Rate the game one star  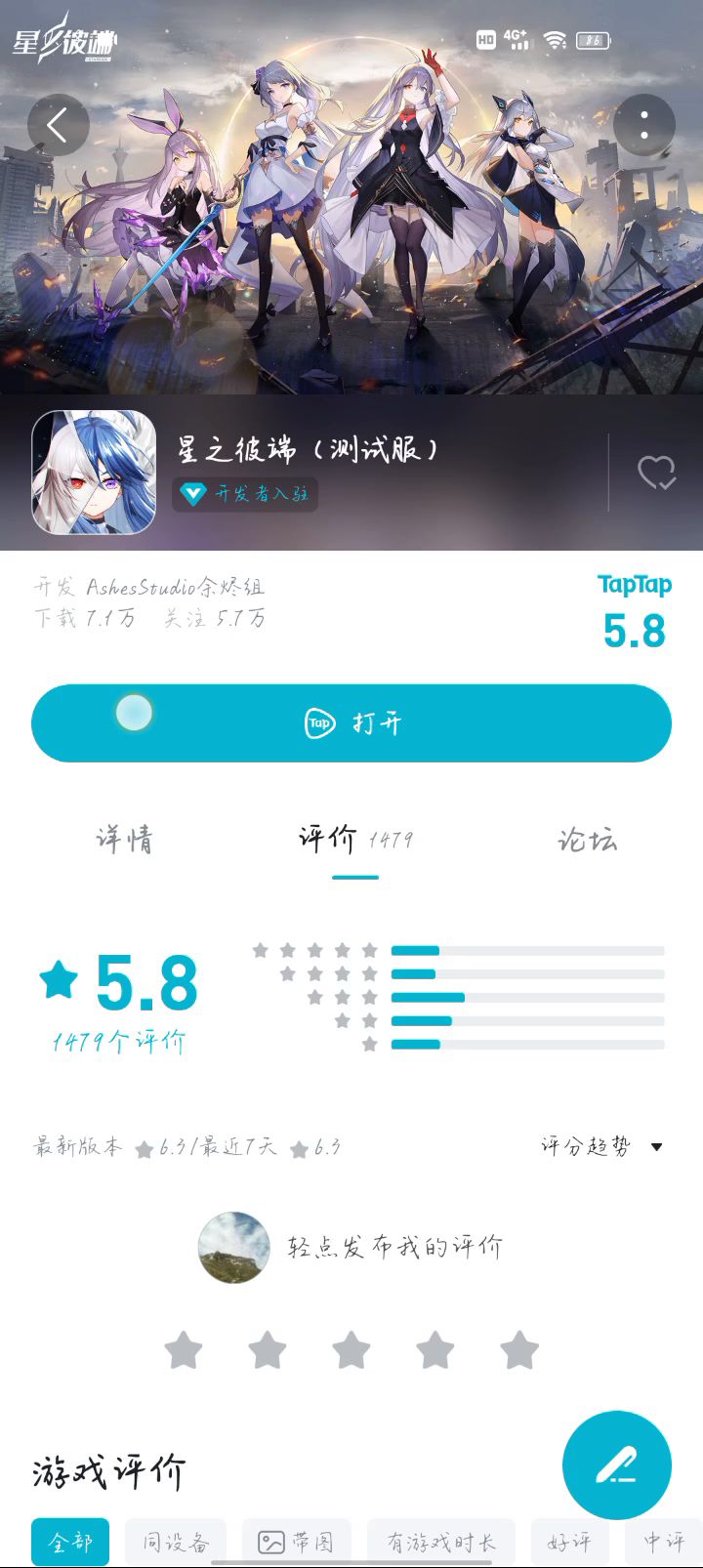click(184, 1351)
